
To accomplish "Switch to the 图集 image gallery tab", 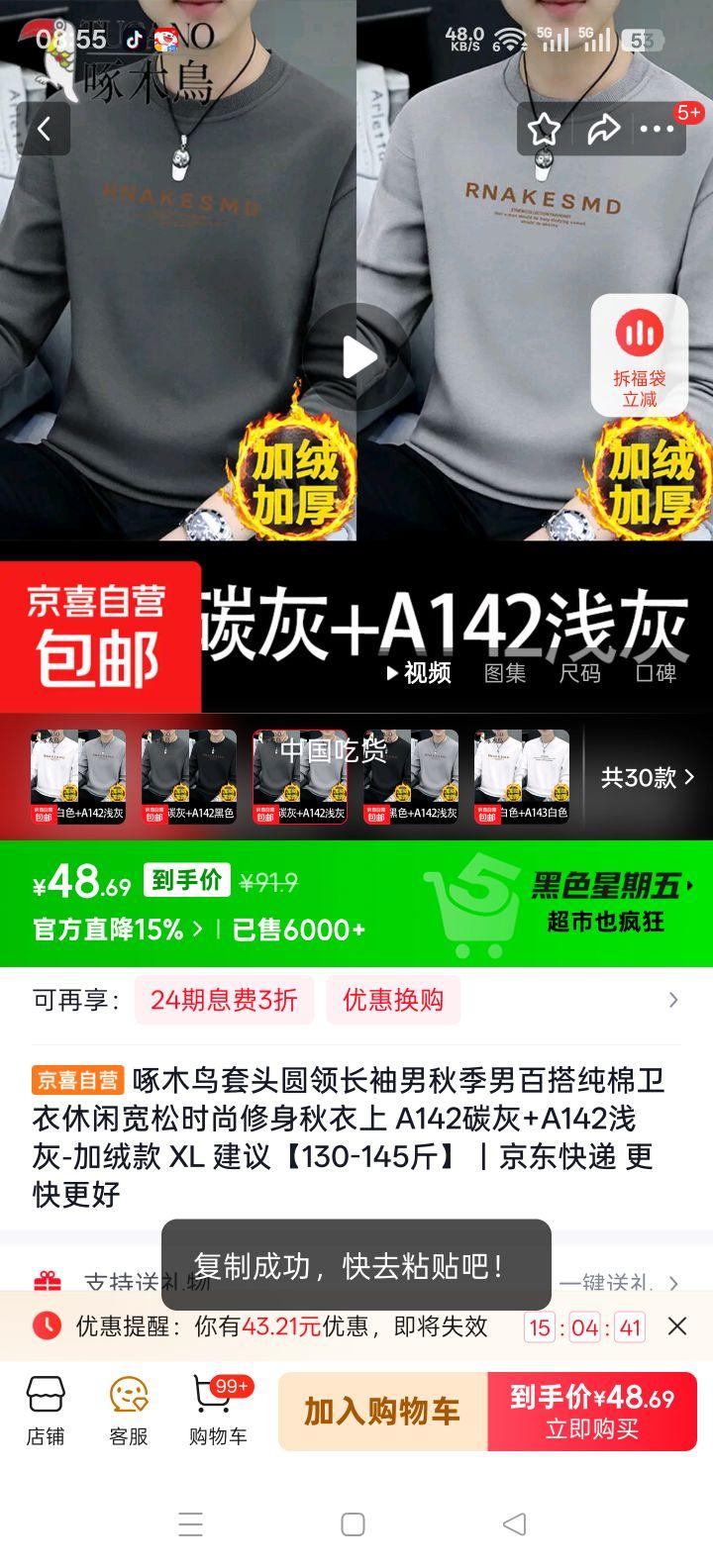I will pos(507,673).
